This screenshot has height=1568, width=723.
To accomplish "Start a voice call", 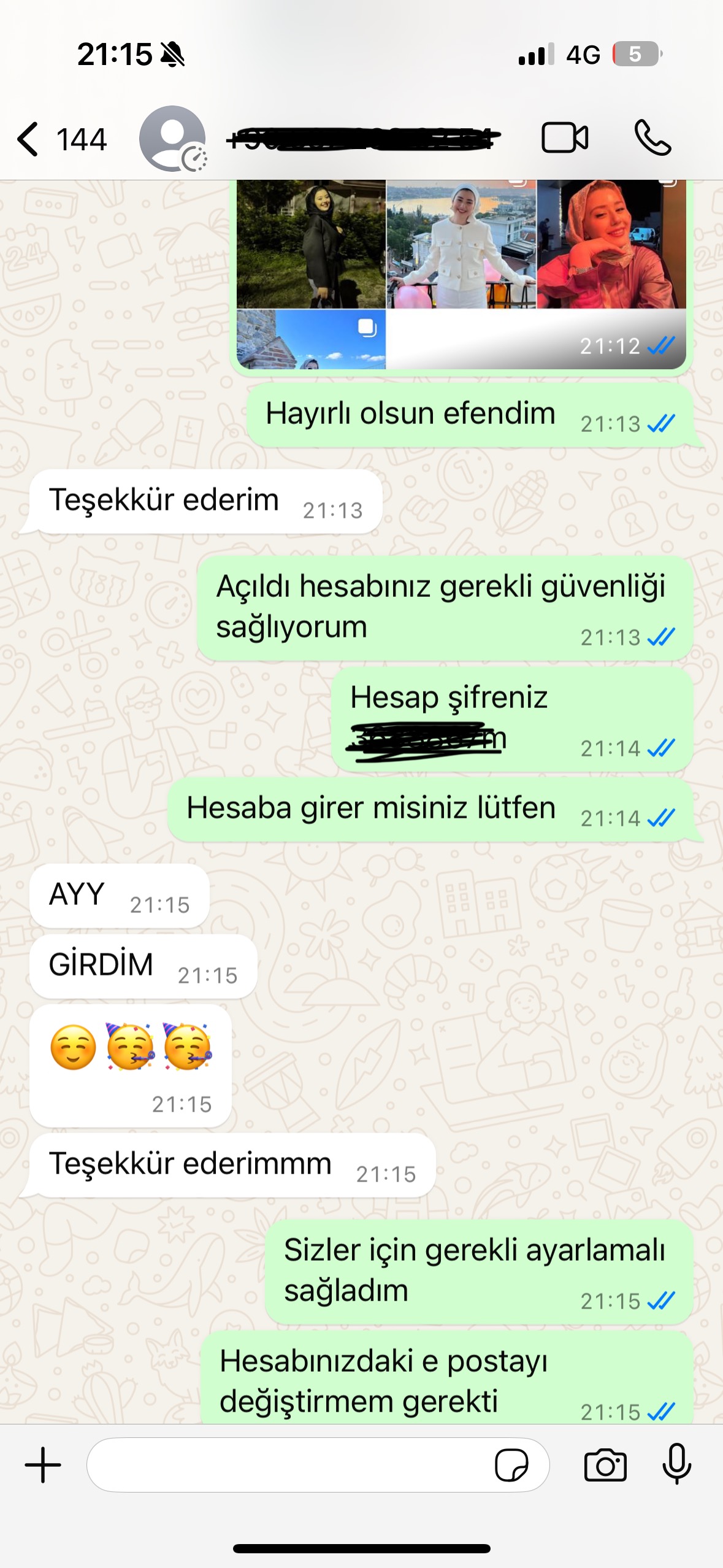I will click(x=652, y=137).
